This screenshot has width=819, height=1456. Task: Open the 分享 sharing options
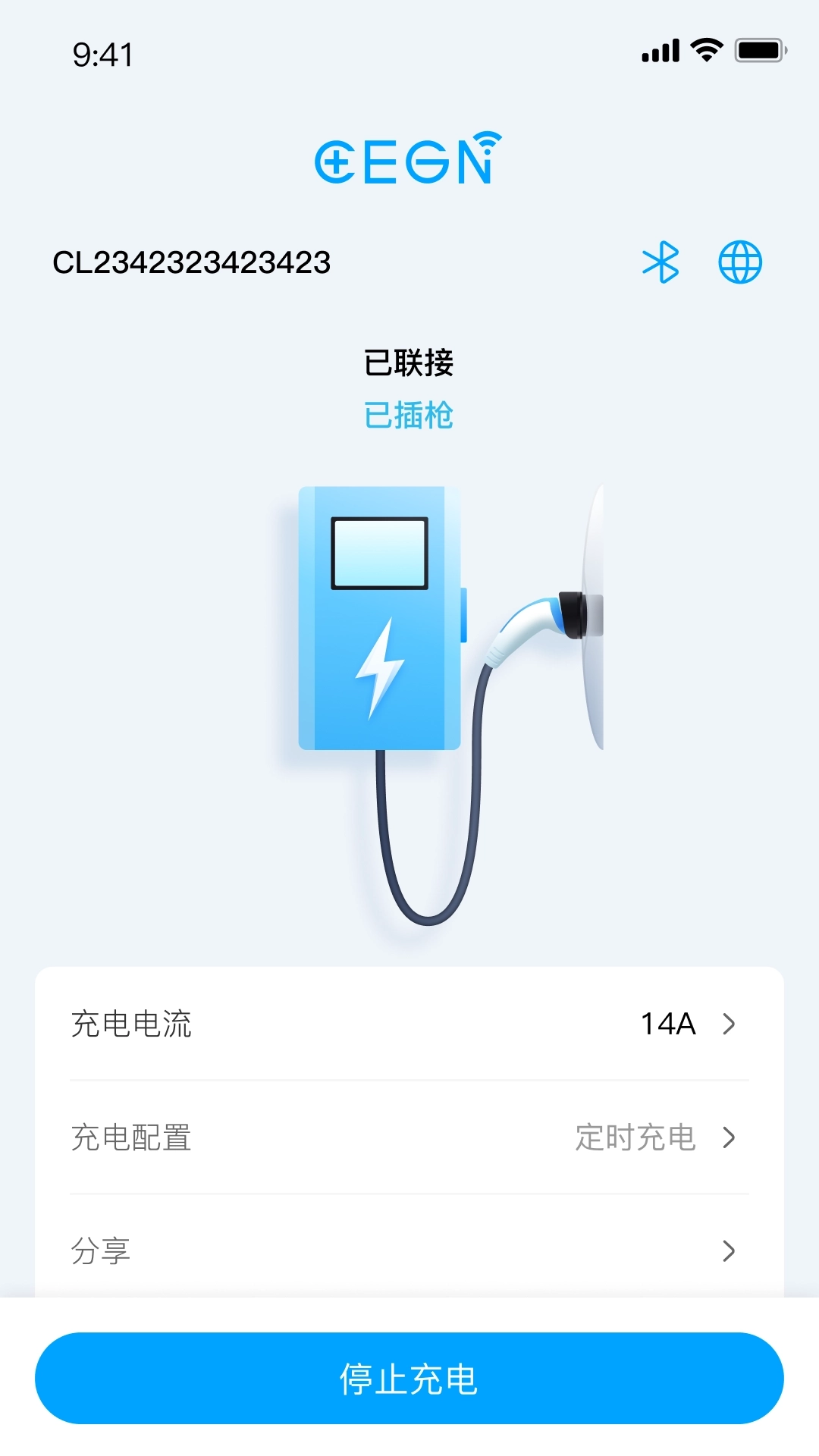tap(409, 1250)
